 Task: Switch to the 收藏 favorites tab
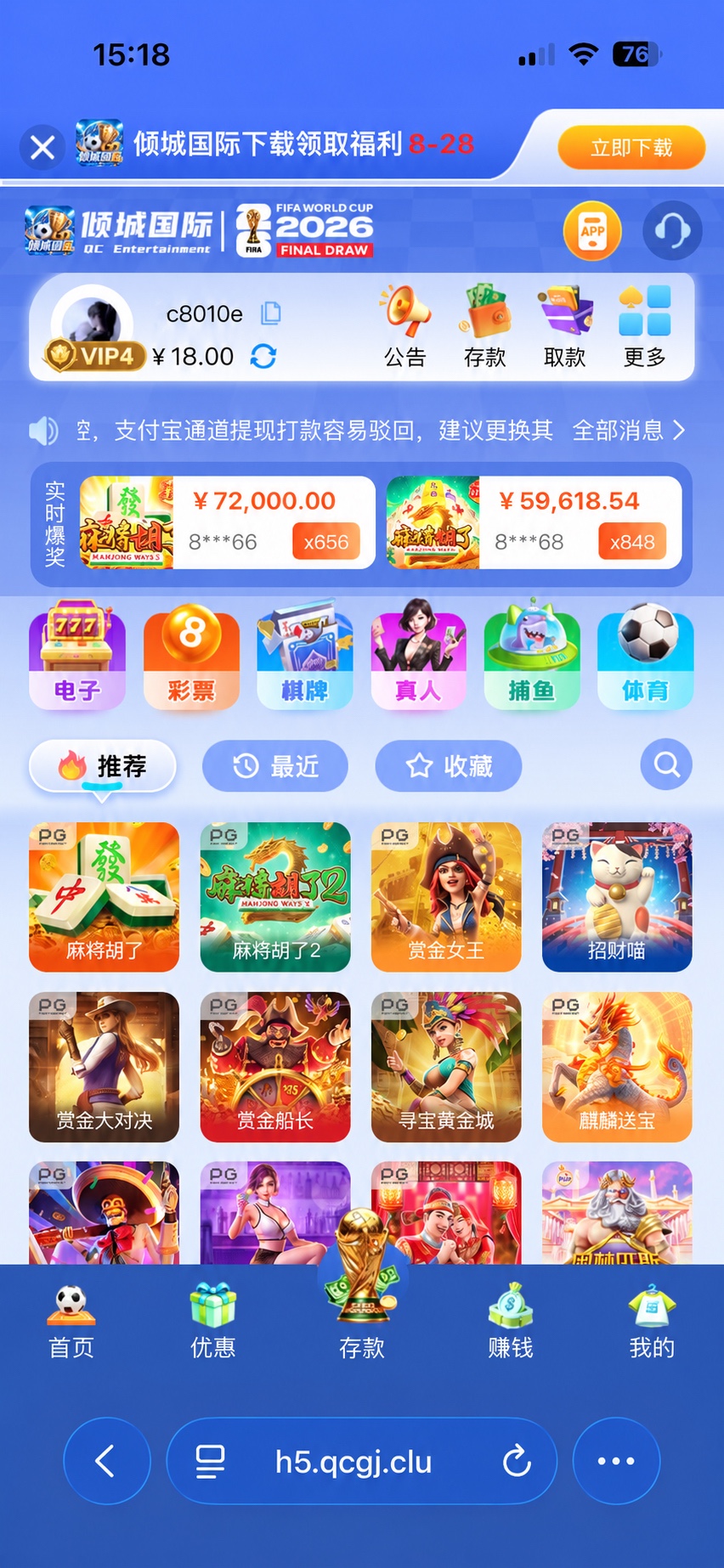(449, 766)
